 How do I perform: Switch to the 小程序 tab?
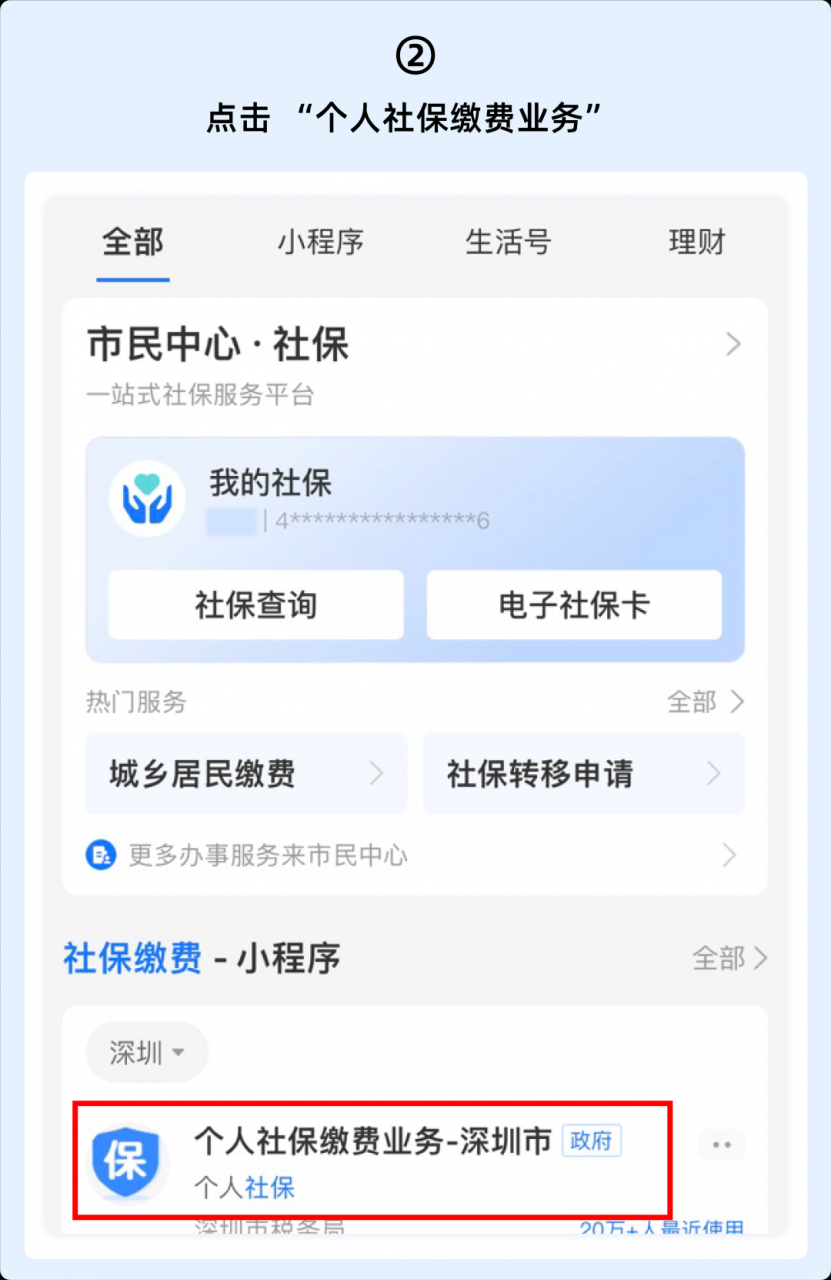[321, 243]
